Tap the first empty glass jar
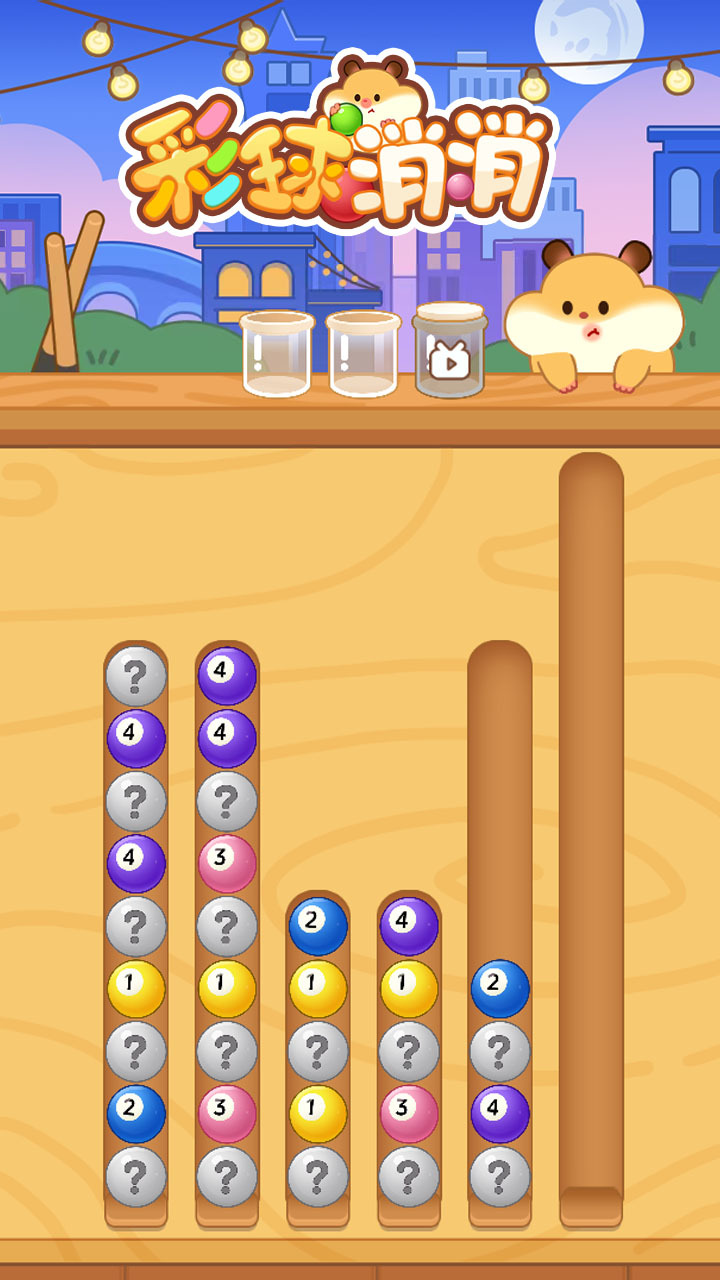This screenshot has height=1280, width=720. [277, 354]
